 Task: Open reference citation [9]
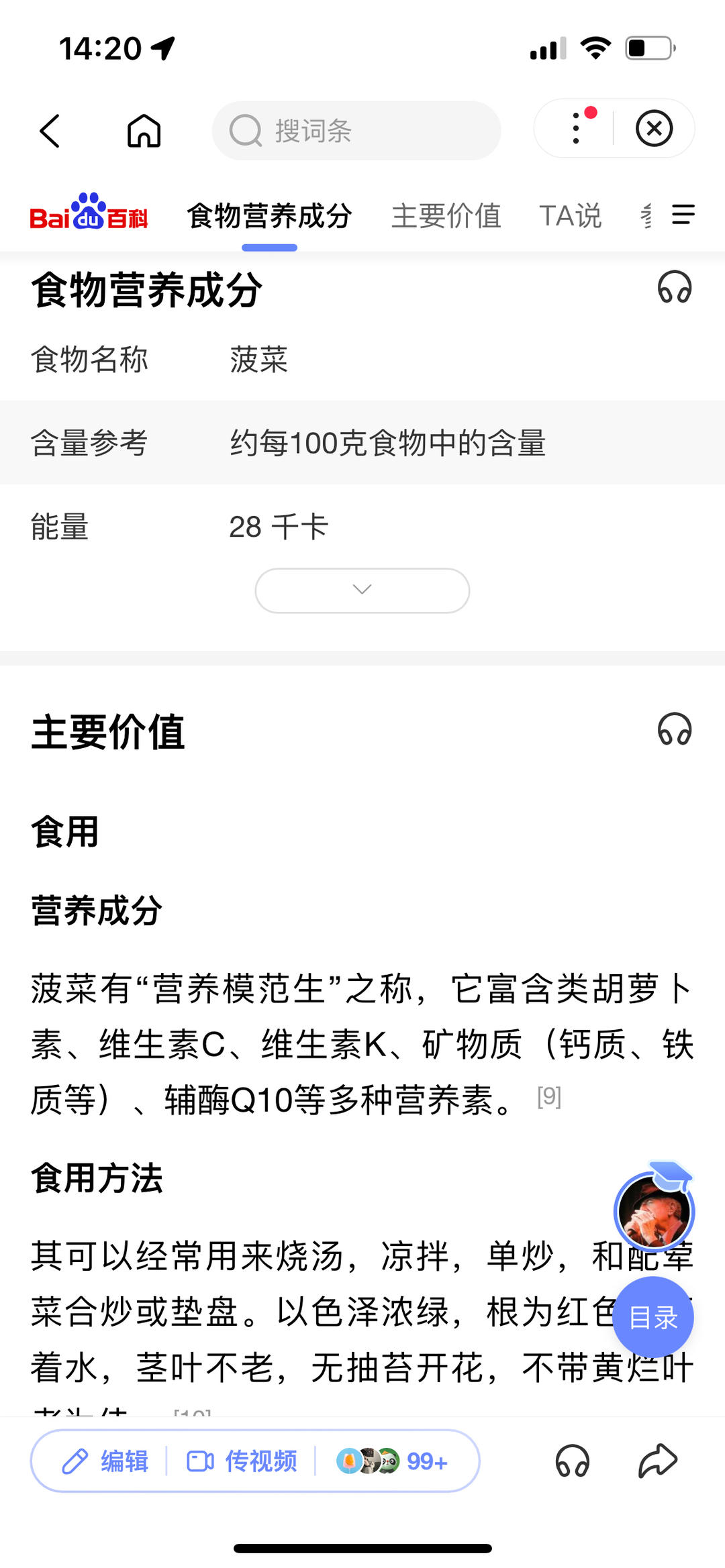pos(548,1096)
